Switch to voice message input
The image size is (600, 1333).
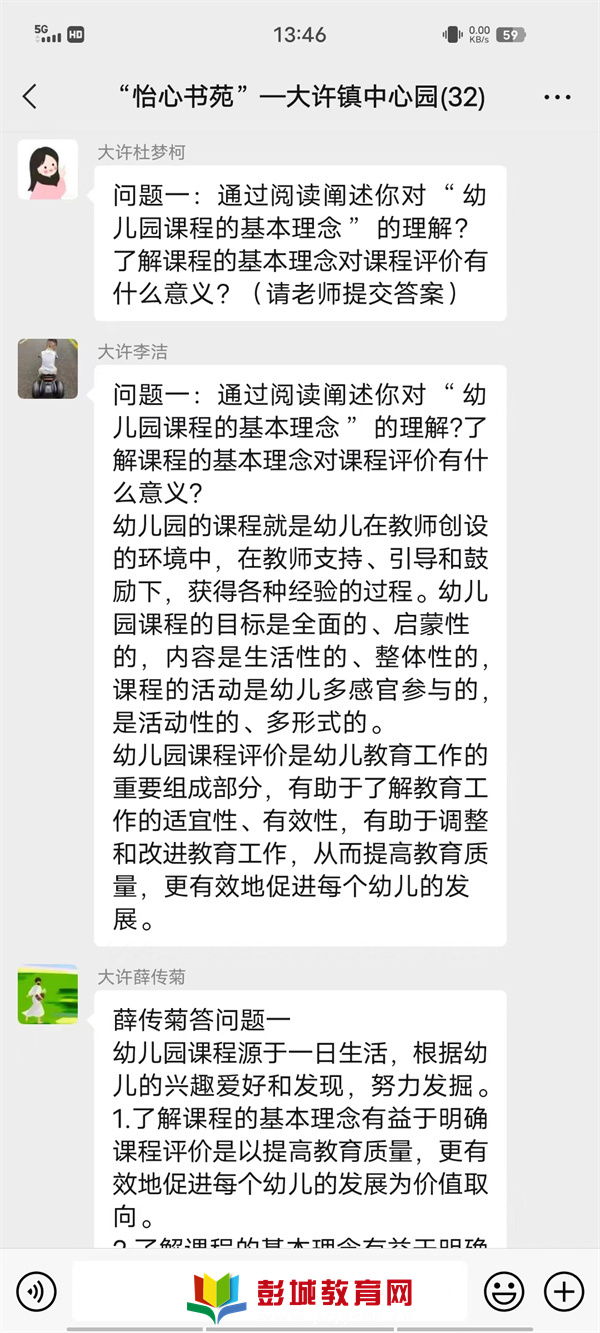pyautogui.click(x=37, y=1291)
